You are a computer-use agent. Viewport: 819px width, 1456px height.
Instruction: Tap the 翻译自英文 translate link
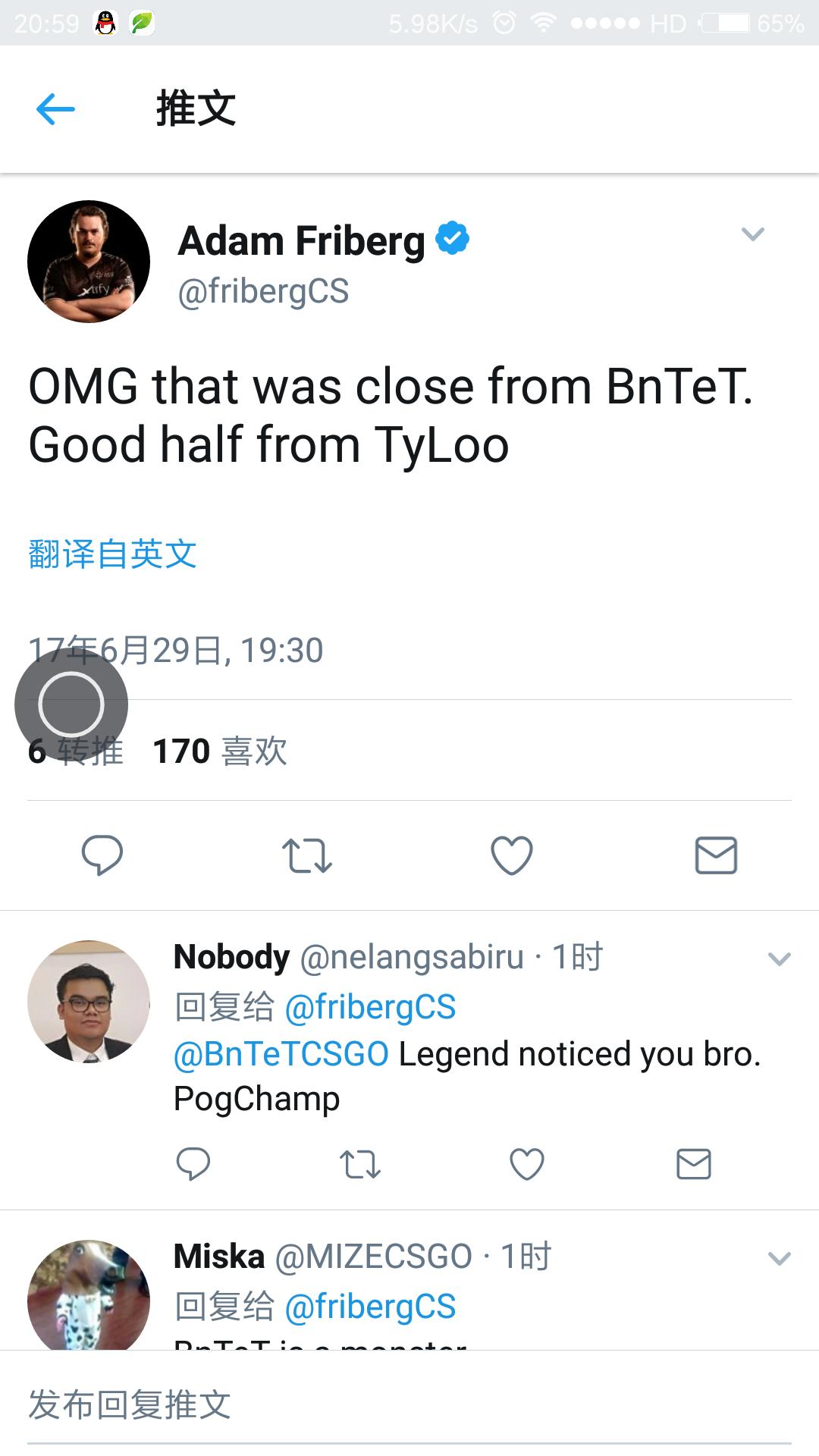click(x=112, y=554)
